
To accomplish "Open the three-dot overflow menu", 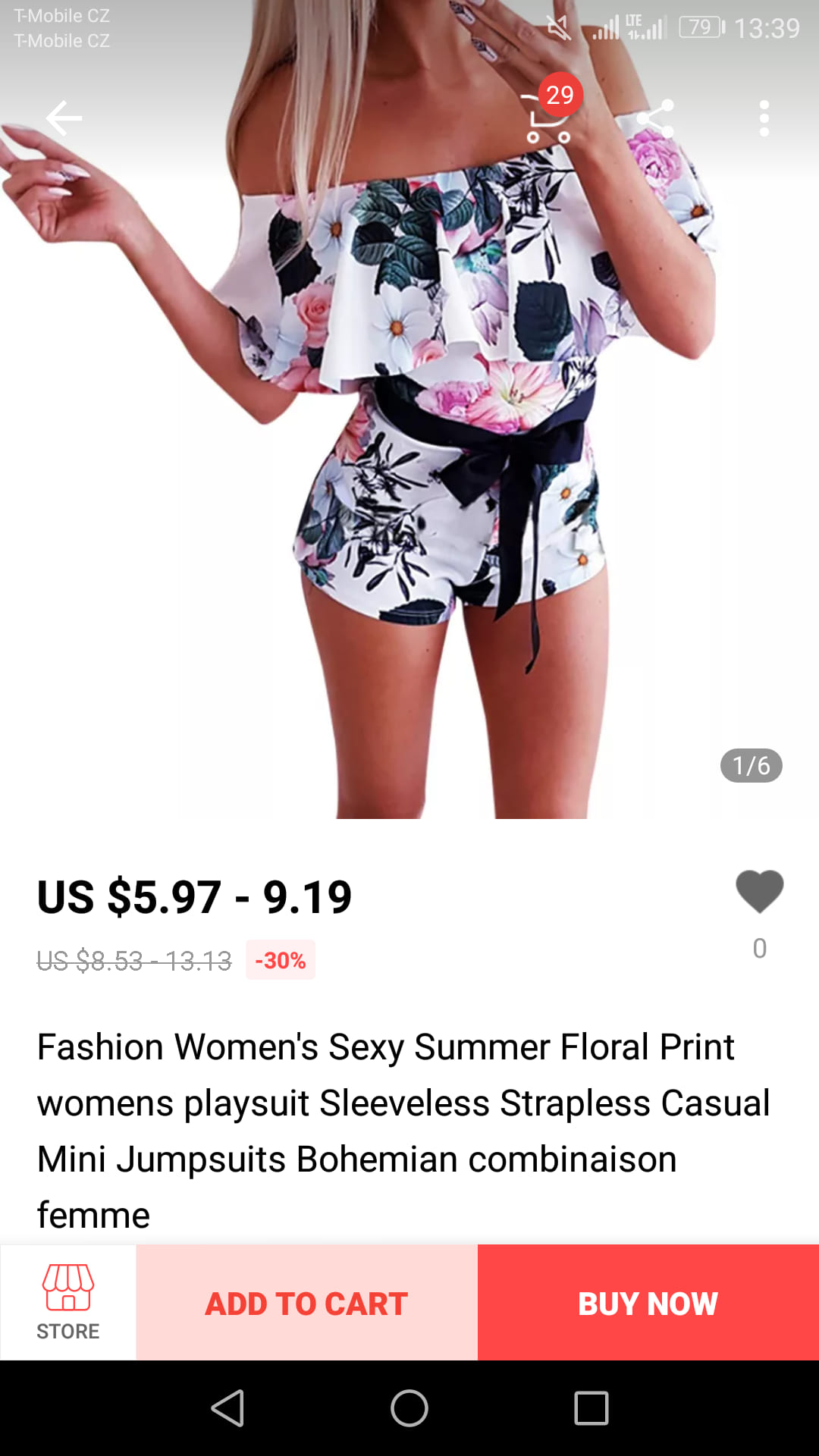I will 764,118.
